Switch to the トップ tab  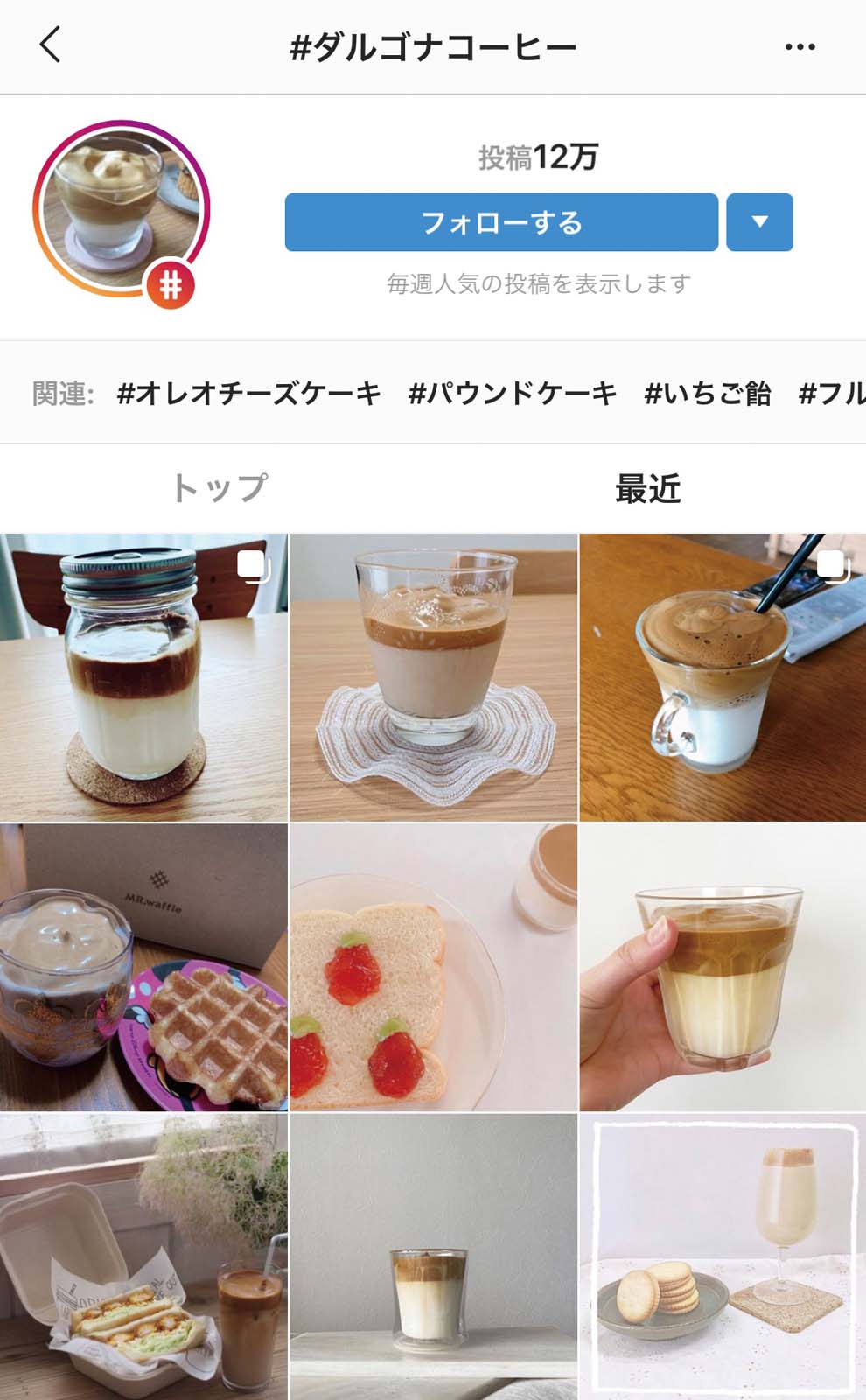pyautogui.click(x=219, y=488)
